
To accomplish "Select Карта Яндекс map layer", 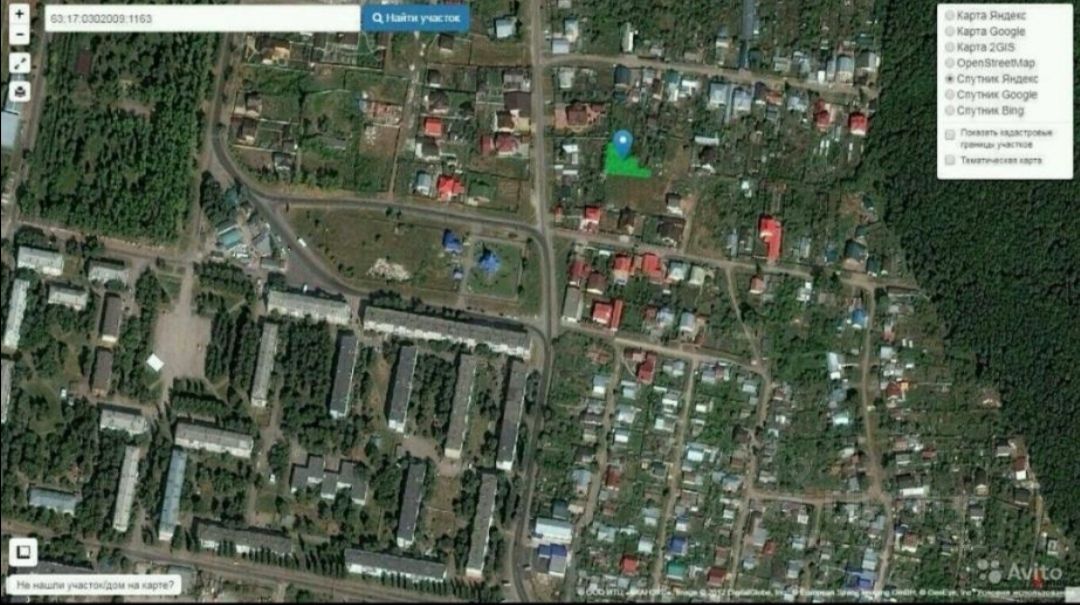I will [950, 15].
